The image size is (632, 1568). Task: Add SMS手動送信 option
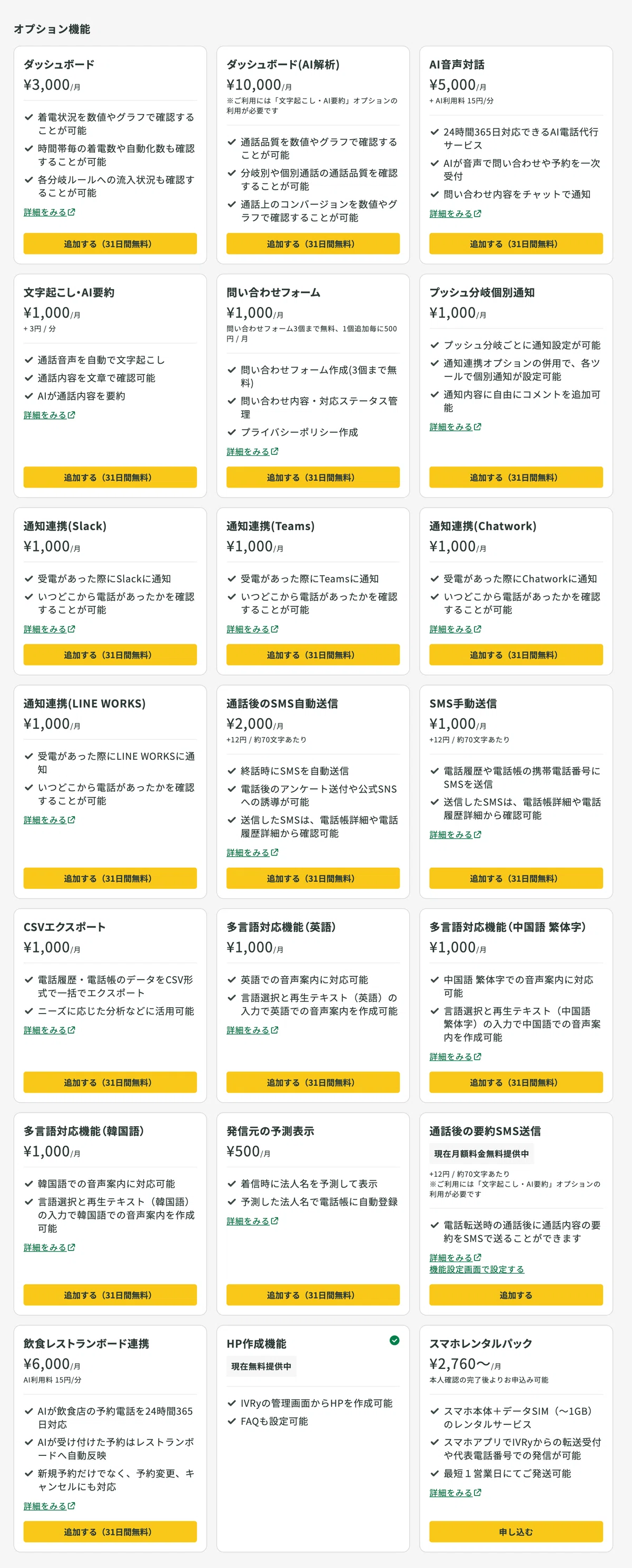coord(516,878)
